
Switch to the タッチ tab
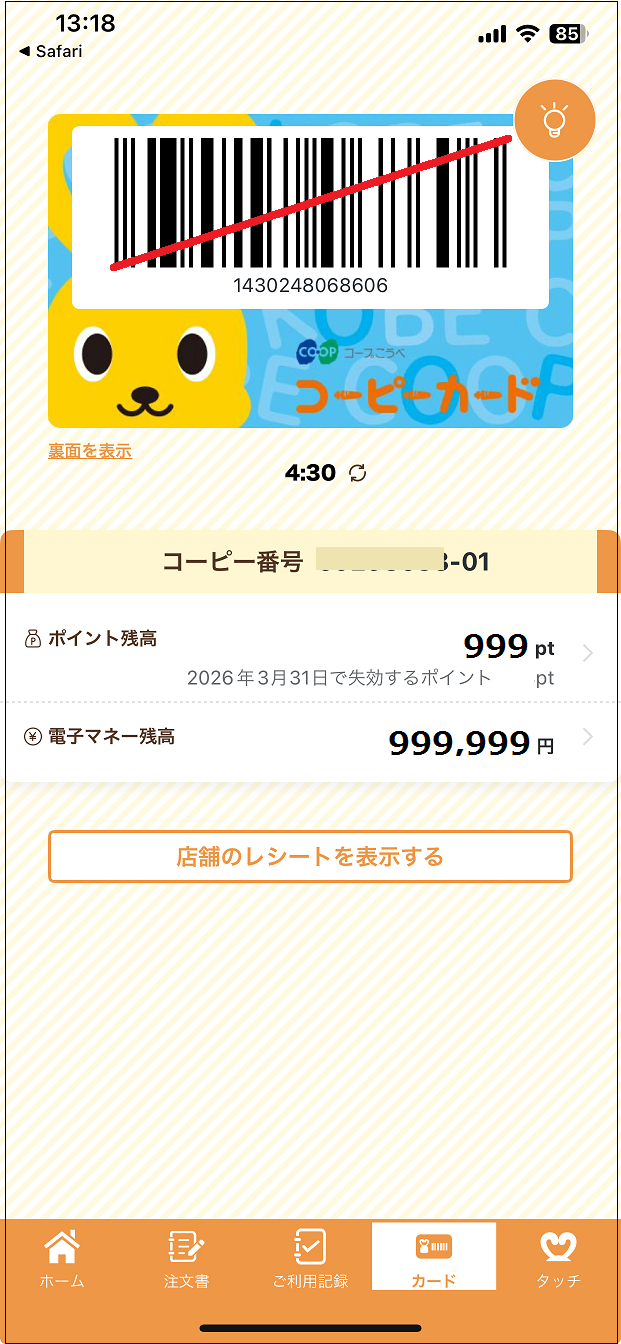click(558, 1258)
